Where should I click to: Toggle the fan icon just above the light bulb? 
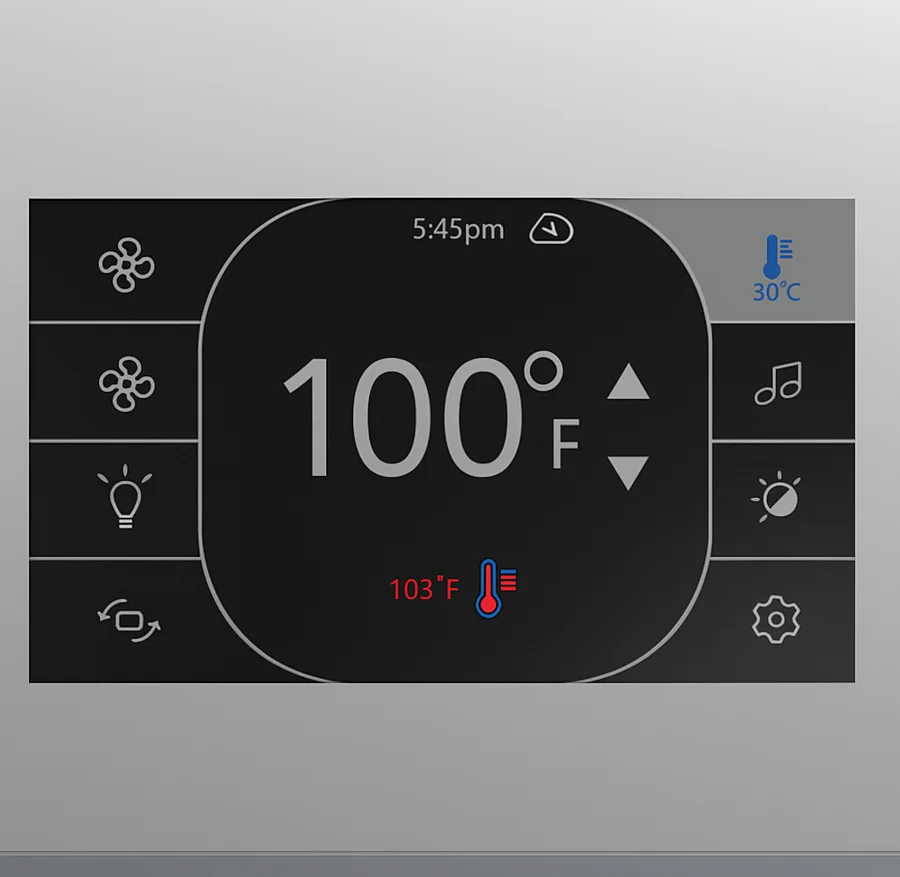coord(126,384)
